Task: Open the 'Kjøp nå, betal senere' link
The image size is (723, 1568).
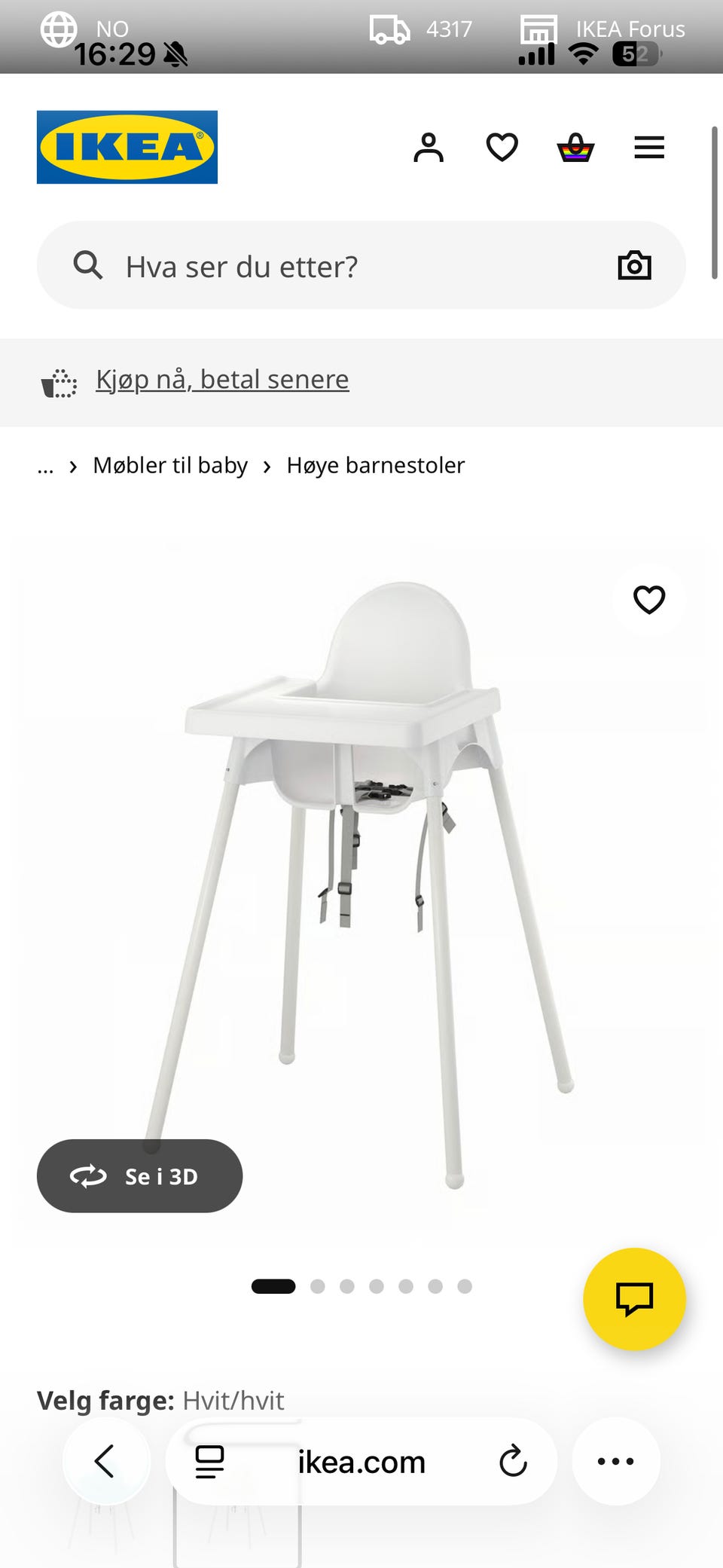Action: point(222,380)
